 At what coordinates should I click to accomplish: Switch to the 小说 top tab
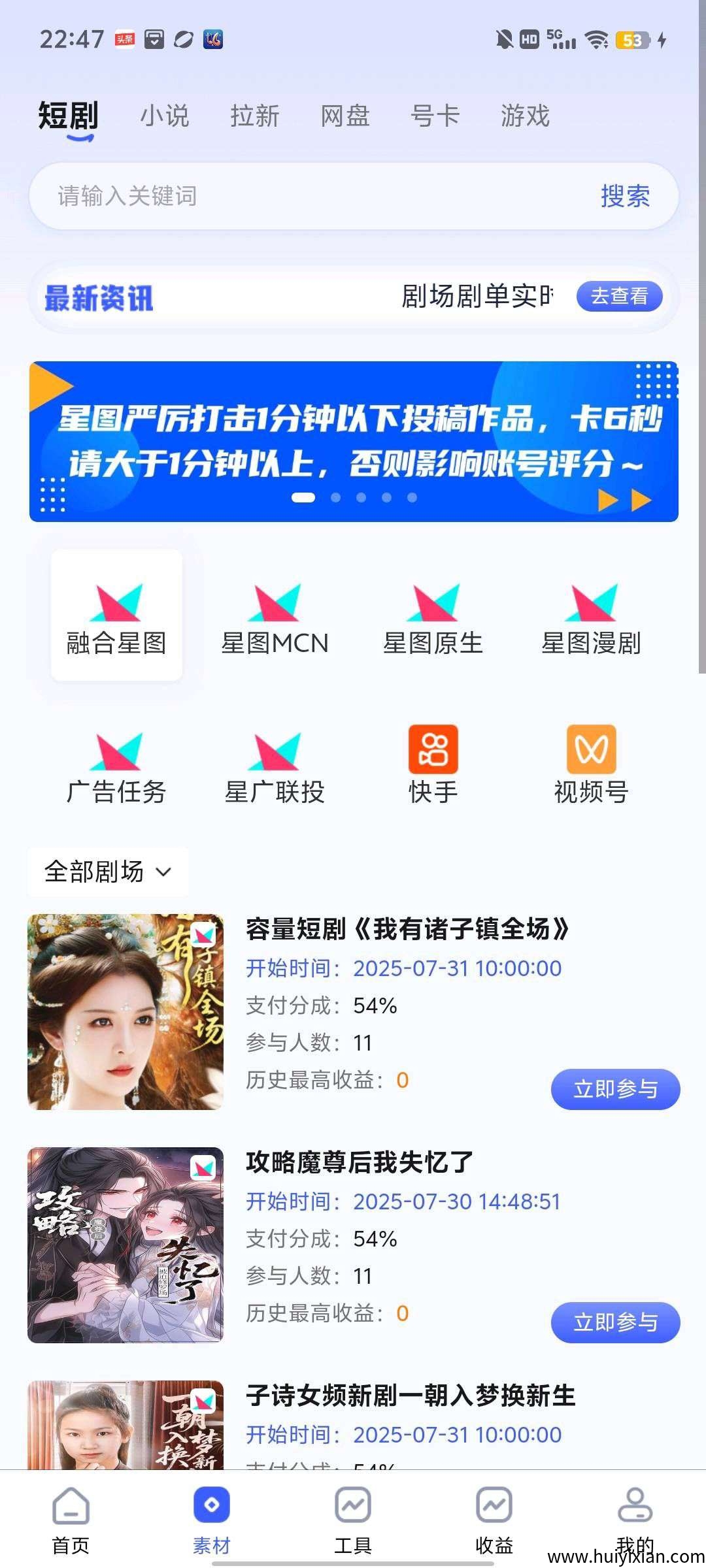[x=165, y=116]
